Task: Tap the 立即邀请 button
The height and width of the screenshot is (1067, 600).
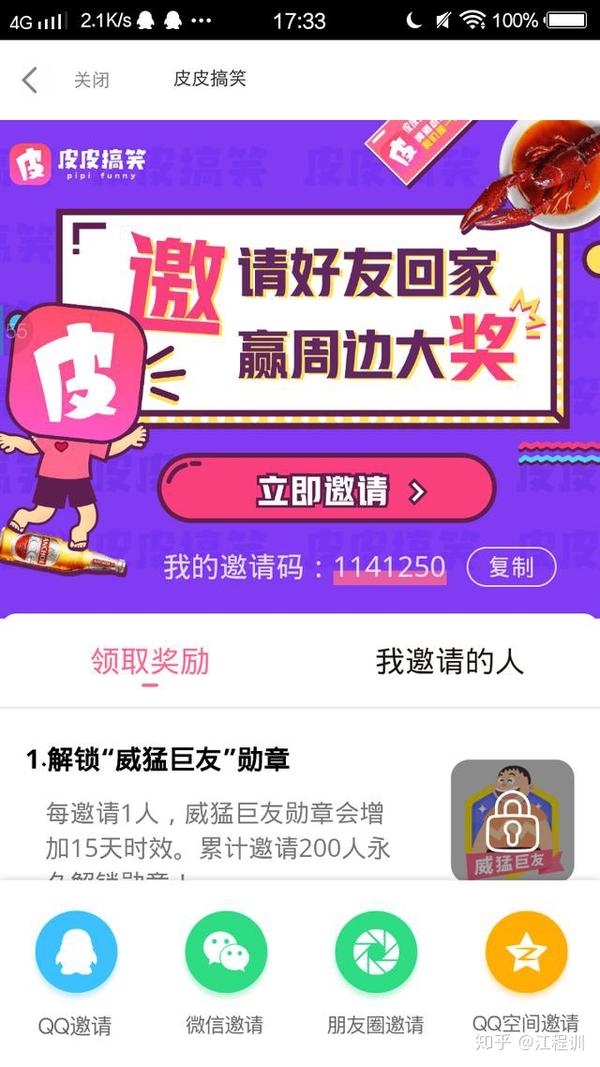Action: (328, 489)
